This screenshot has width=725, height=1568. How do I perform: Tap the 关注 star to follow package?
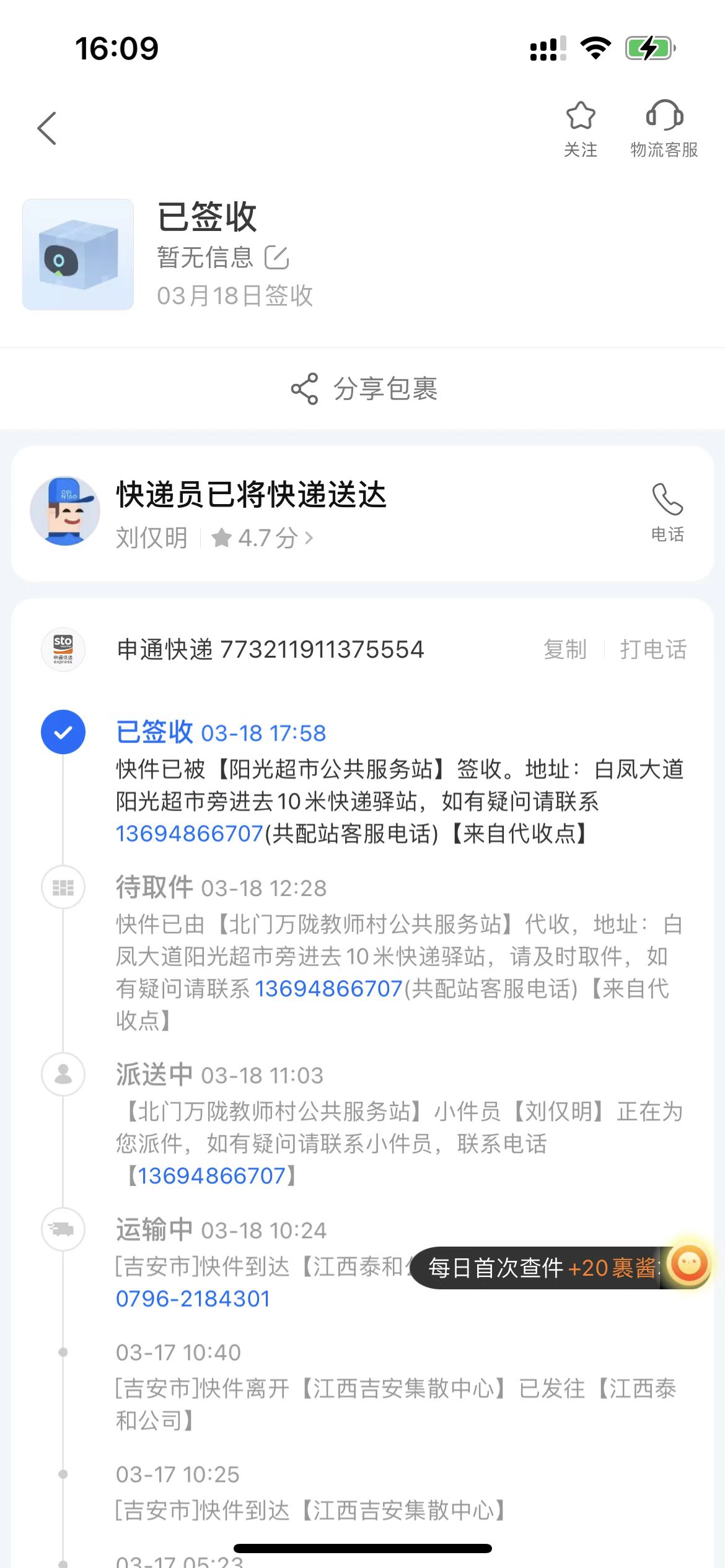click(x=581, y=129)
